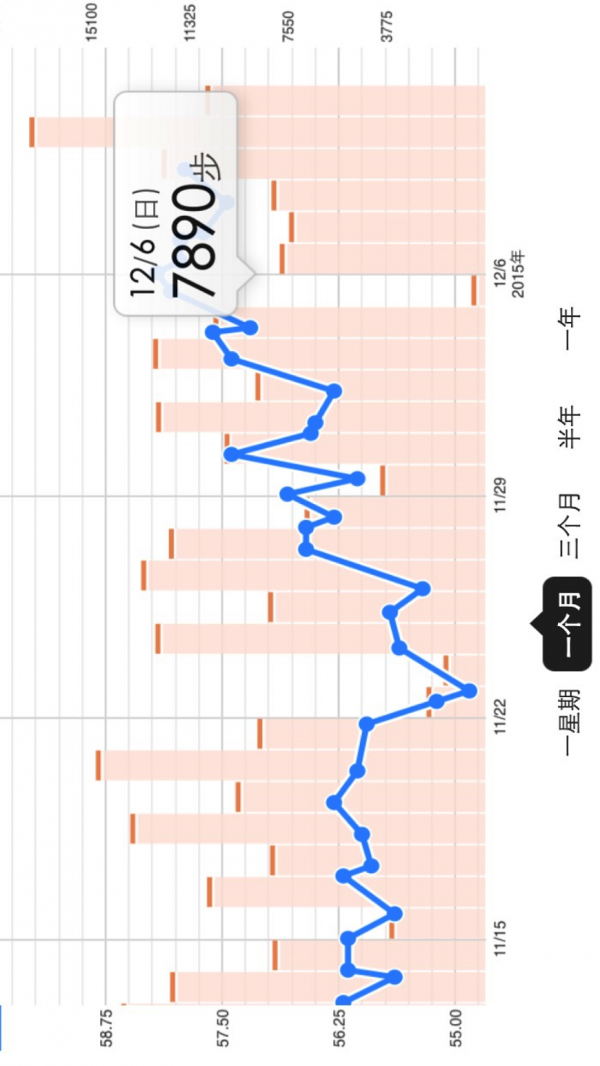
Task: Switch to the 一星期 range
Action: 568,722
